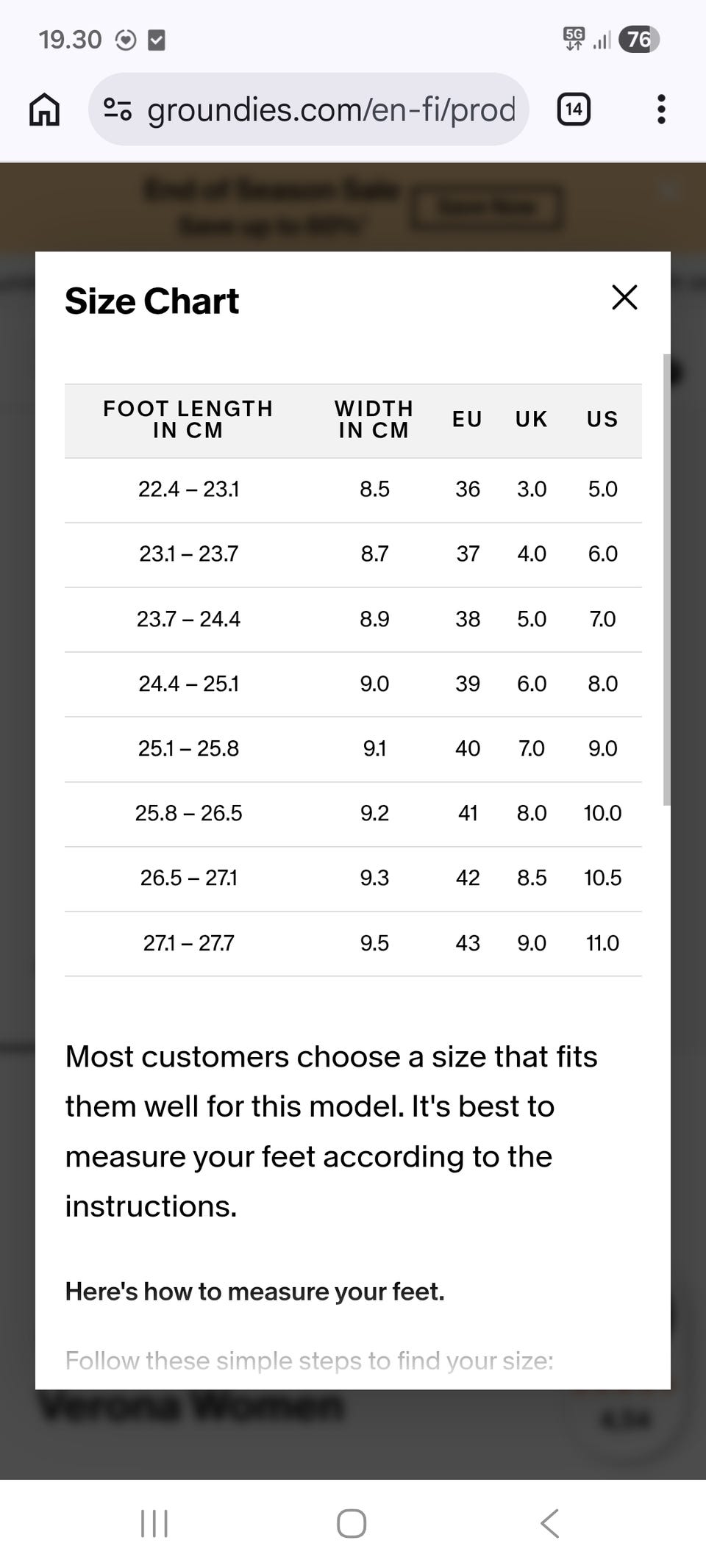View site settings icon in address bar
This screenshot has height=1568, width=706.
pyautogui.click(x=118, y=110)
